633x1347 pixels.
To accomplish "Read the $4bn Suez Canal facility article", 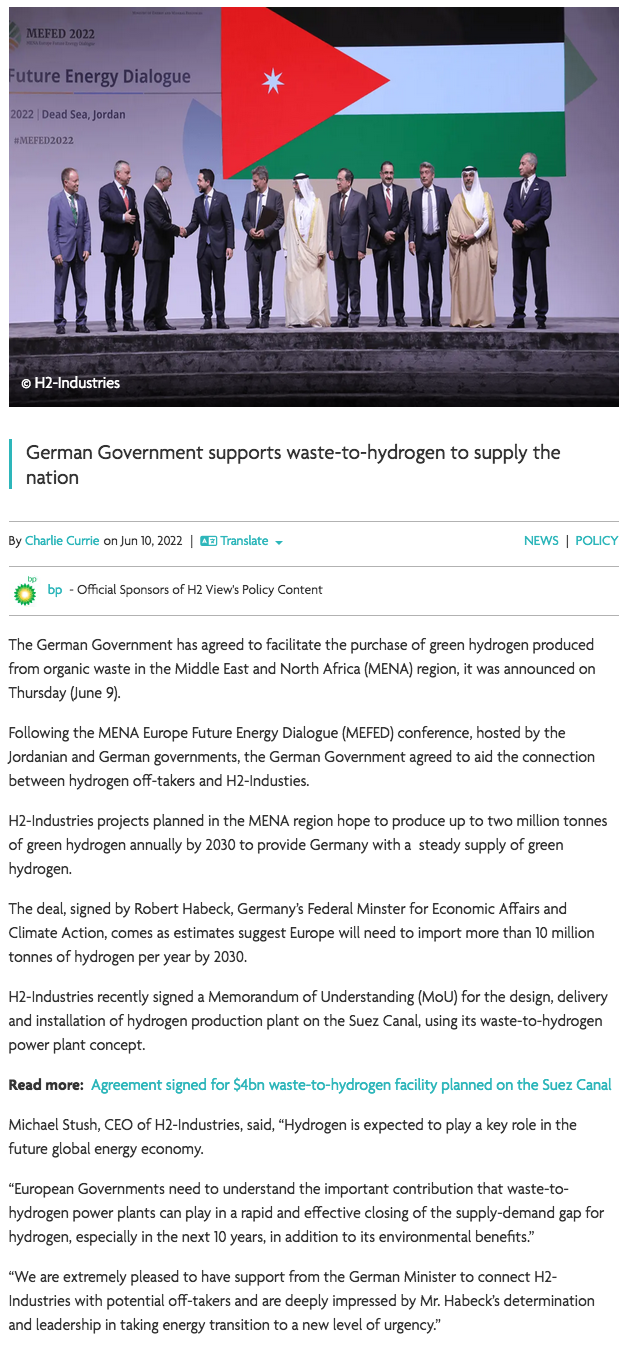I will pyautogui.click(x=351, y=1085).
